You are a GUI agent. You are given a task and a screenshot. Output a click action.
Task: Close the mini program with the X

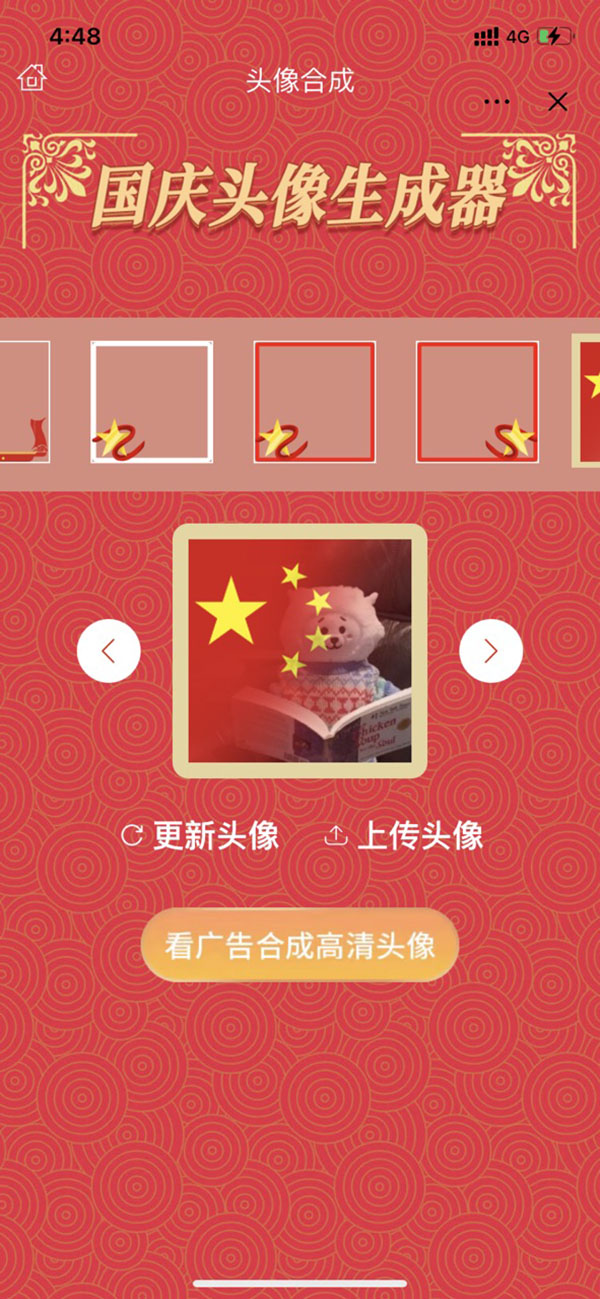558,102
